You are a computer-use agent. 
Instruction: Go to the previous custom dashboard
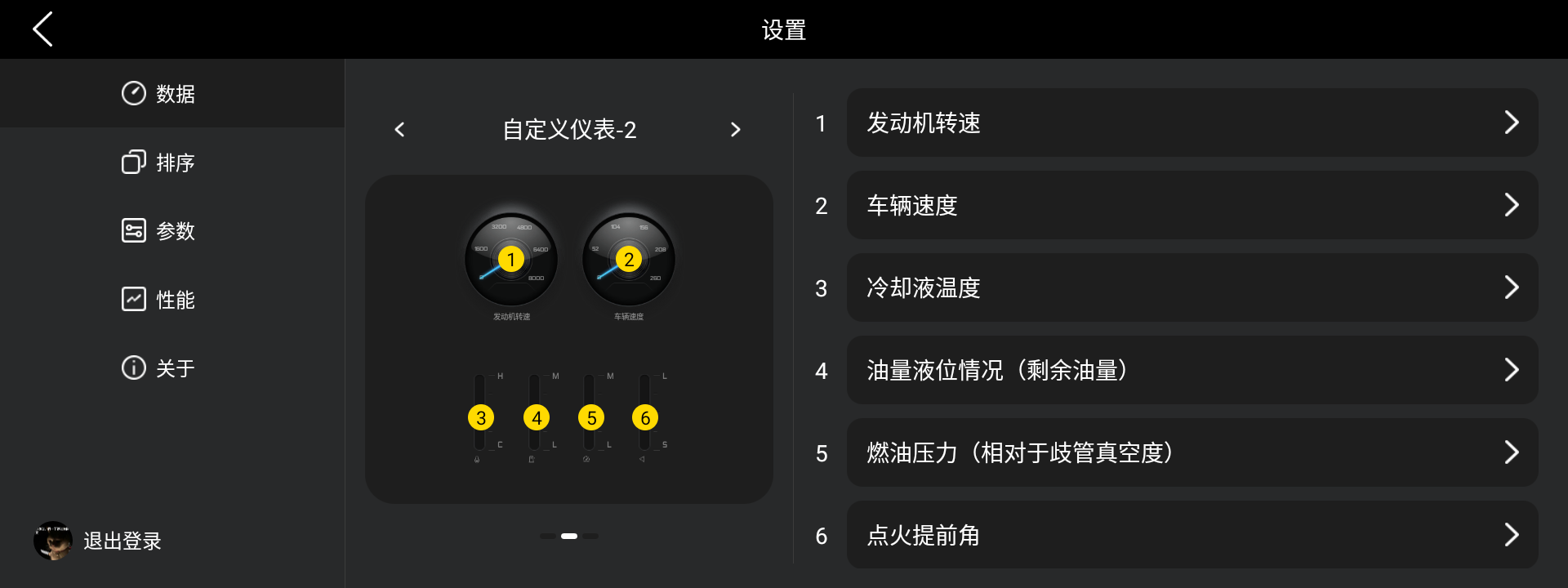point(399,130)
